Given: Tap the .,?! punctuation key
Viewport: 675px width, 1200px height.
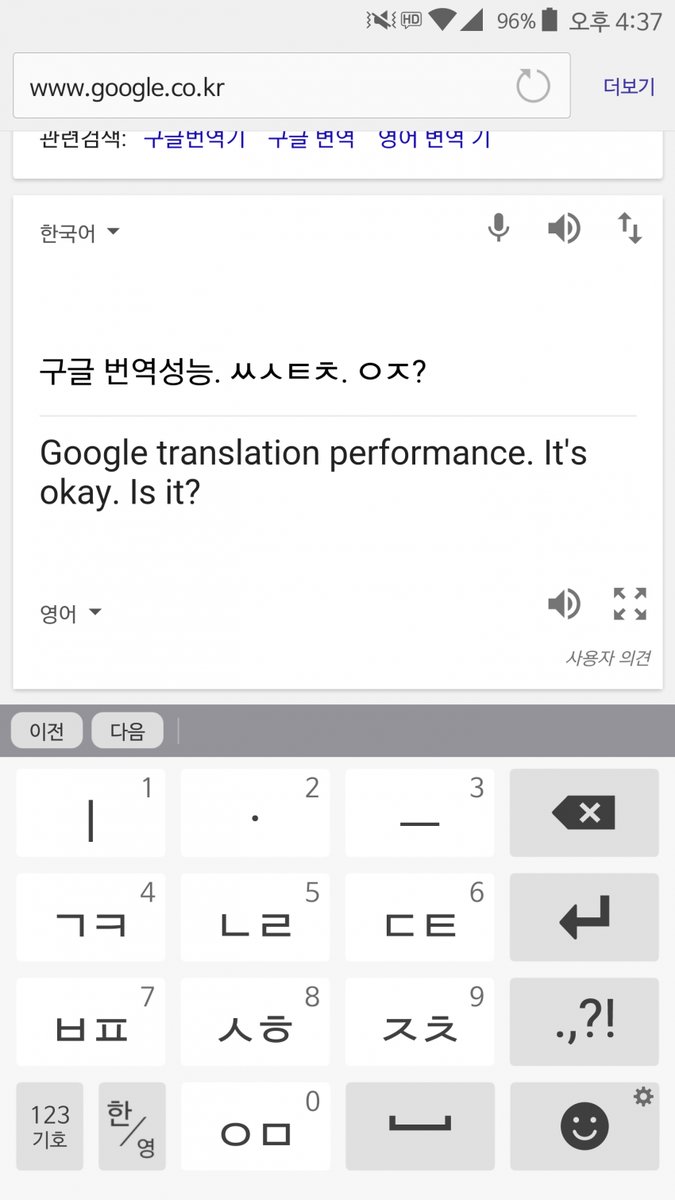Looking at the screenshot, I should pos(584,1021).
